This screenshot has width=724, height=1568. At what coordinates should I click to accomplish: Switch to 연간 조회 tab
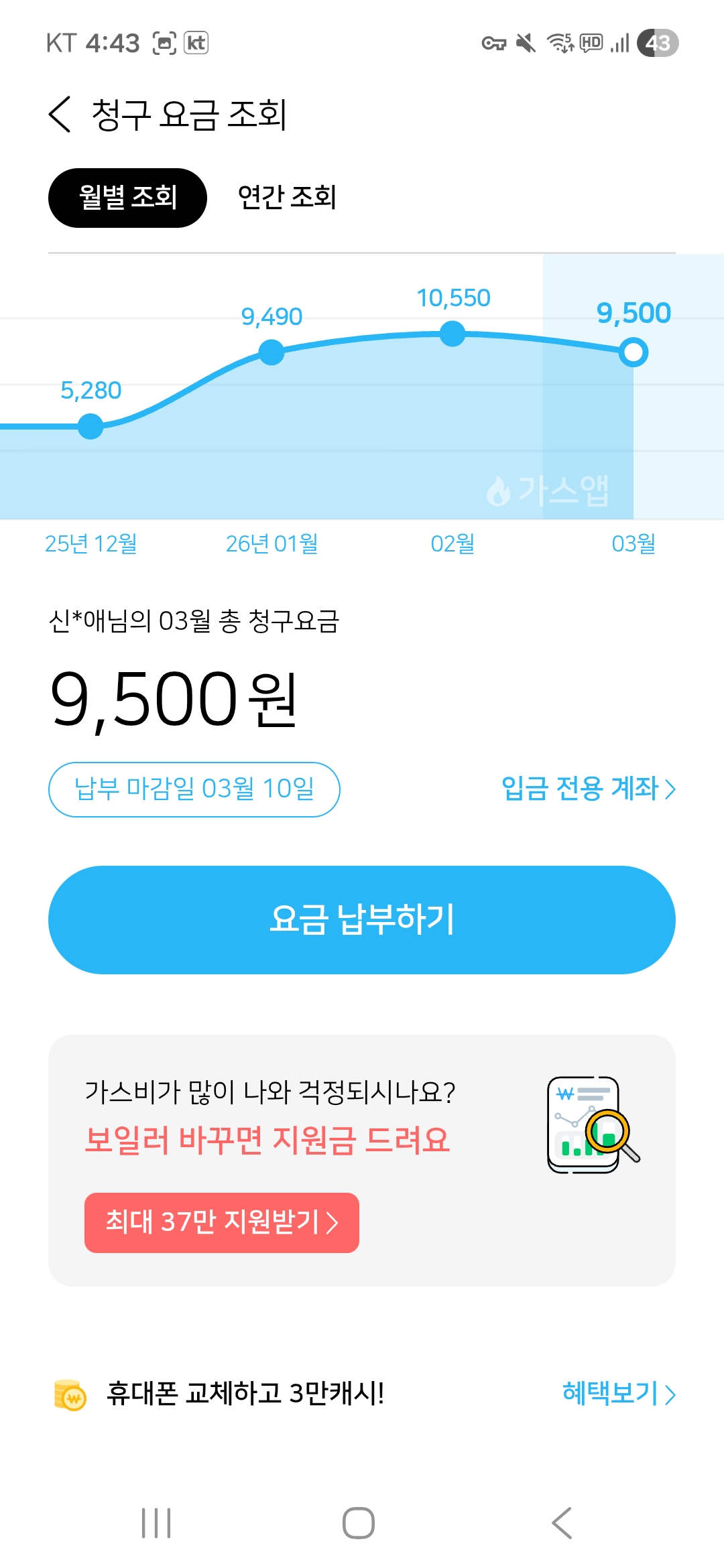287,198
